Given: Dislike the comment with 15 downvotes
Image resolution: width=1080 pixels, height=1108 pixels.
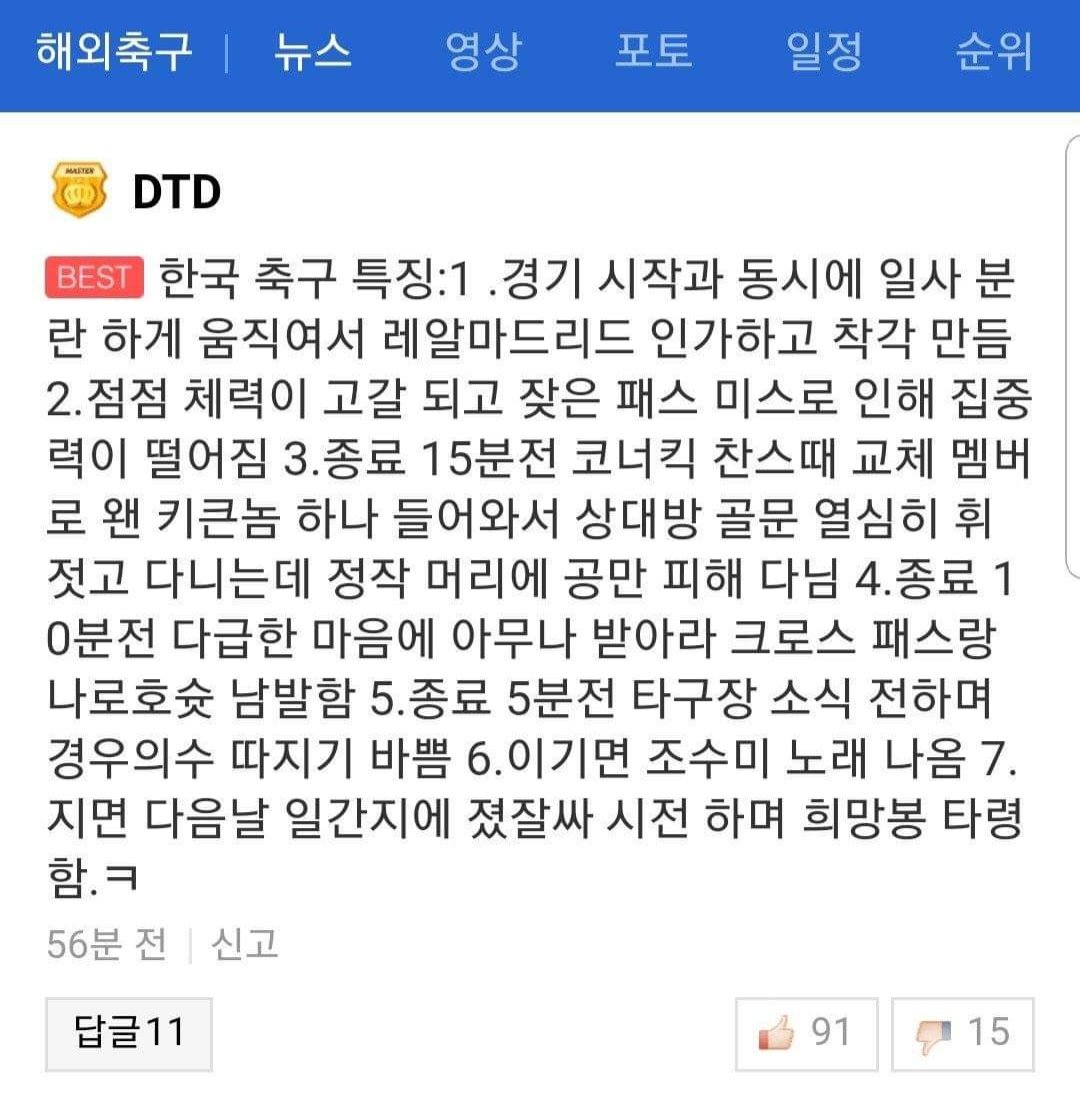Looking at the screenshot, I should 962,1033.
